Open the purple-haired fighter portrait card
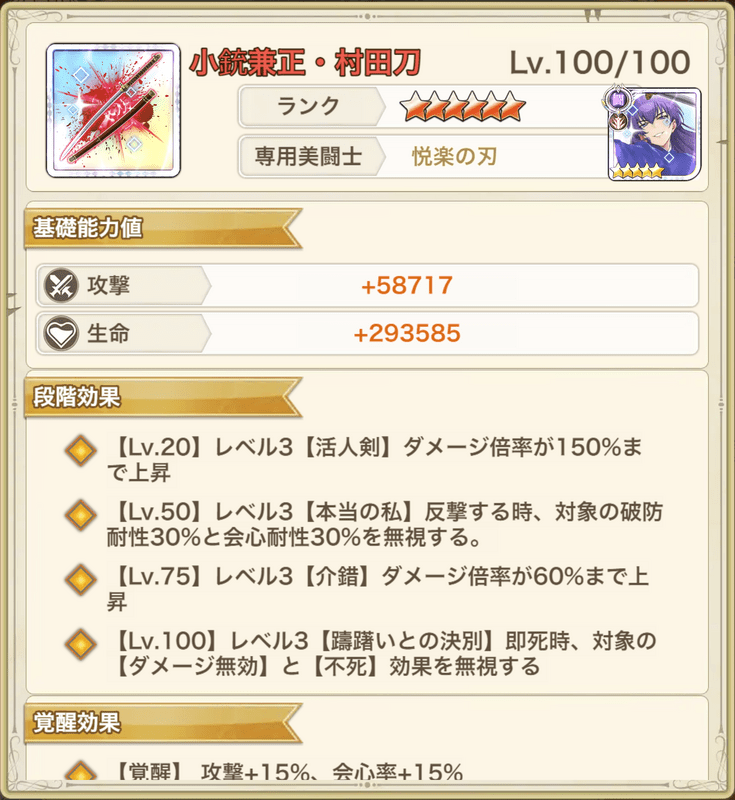Screen dimensions: 735x800 click(654, 135)
